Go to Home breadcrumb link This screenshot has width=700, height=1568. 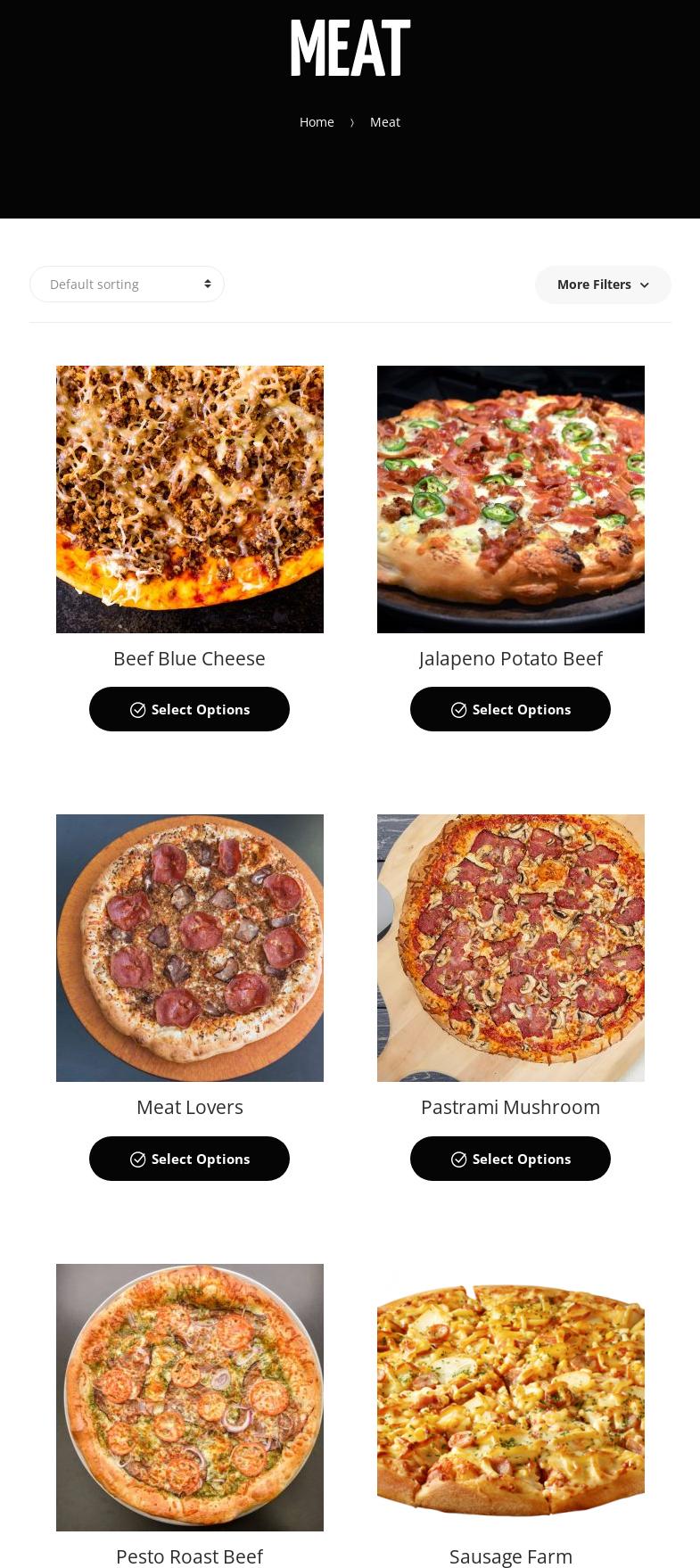pyautogui.click(x=317, y=122)
